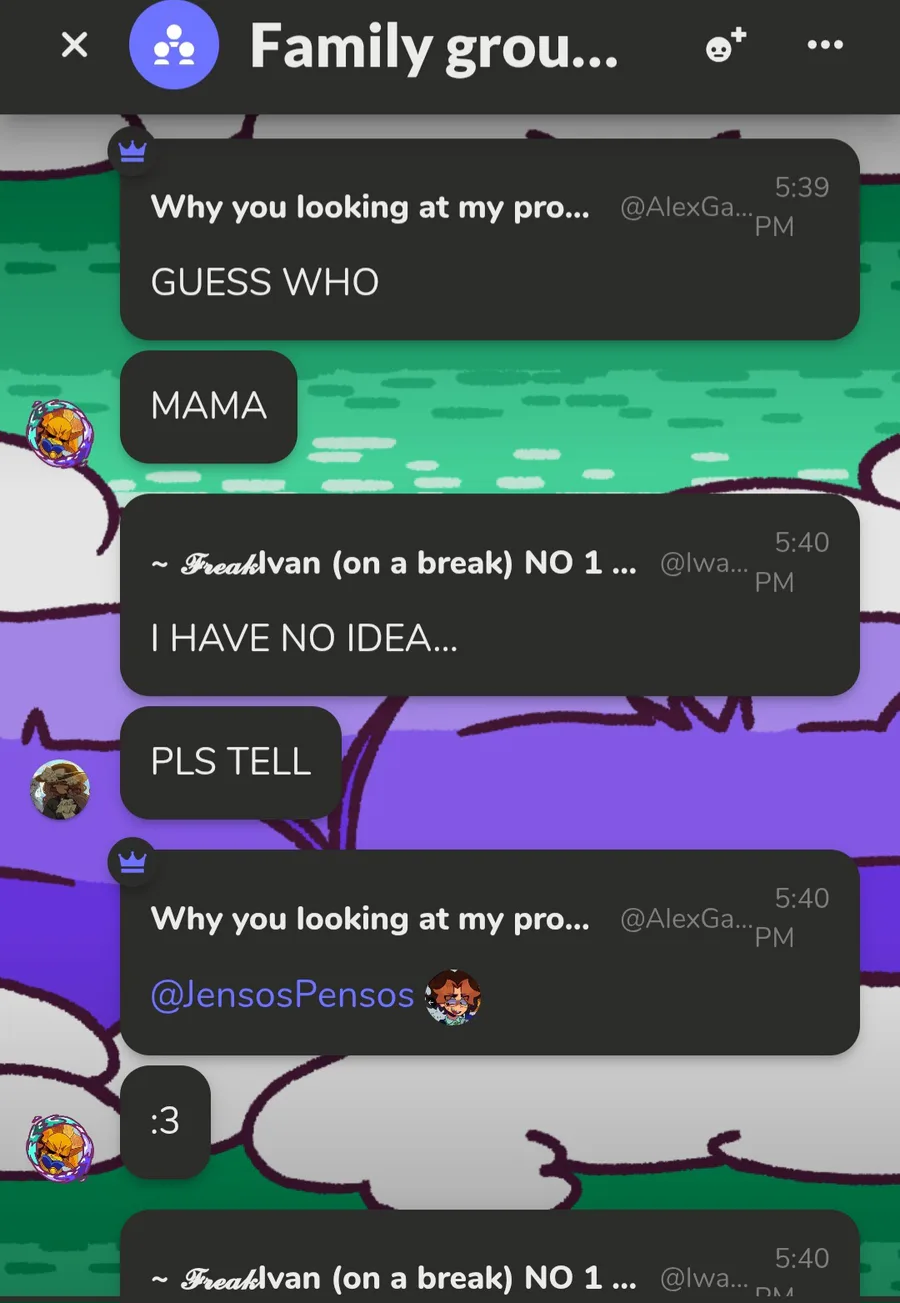
Task: Close the Family group chat
Action: pyautogui.click(x=75, y=45)
